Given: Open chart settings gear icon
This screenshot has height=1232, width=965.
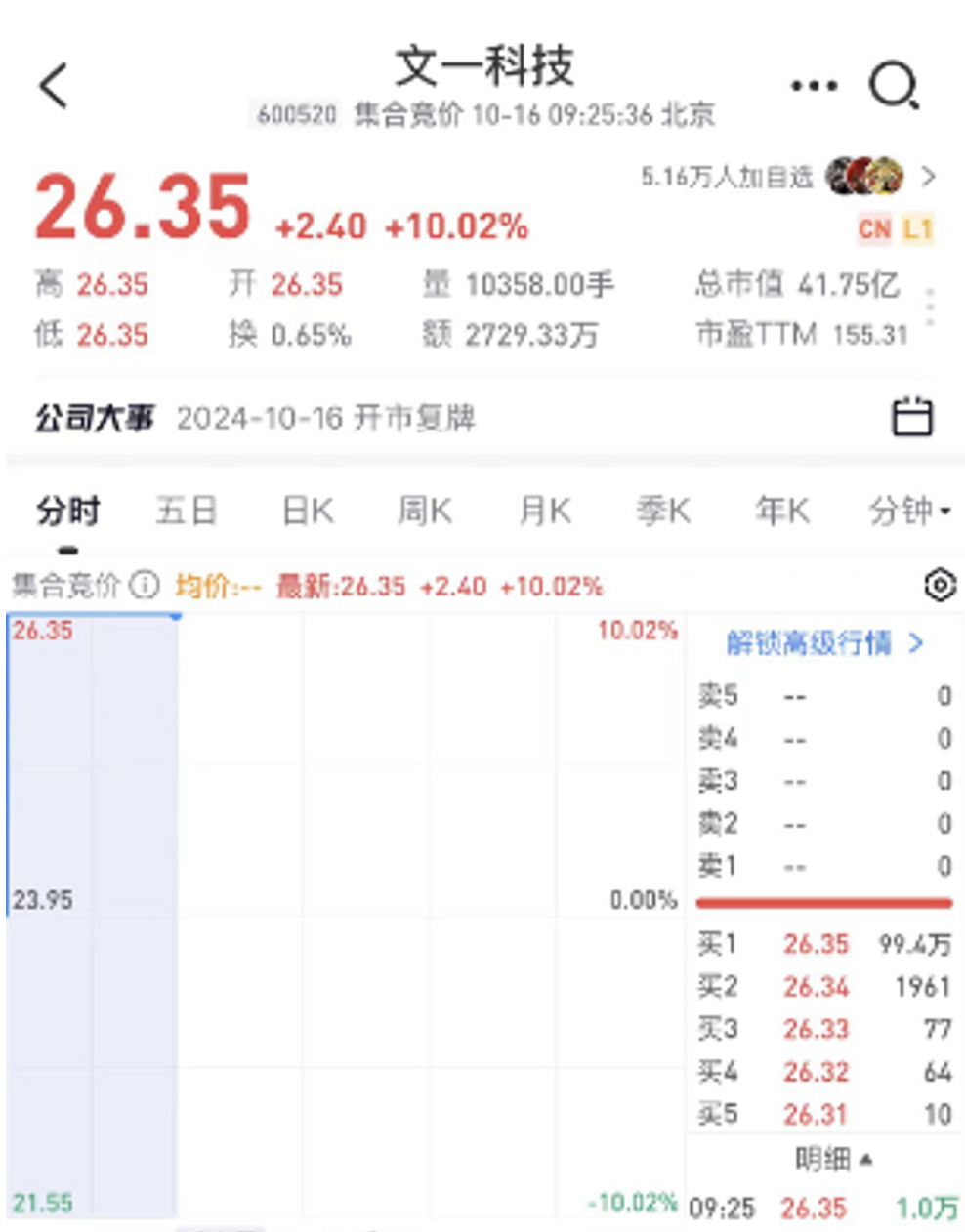Looking at the screenshot, I should [939, 586].
